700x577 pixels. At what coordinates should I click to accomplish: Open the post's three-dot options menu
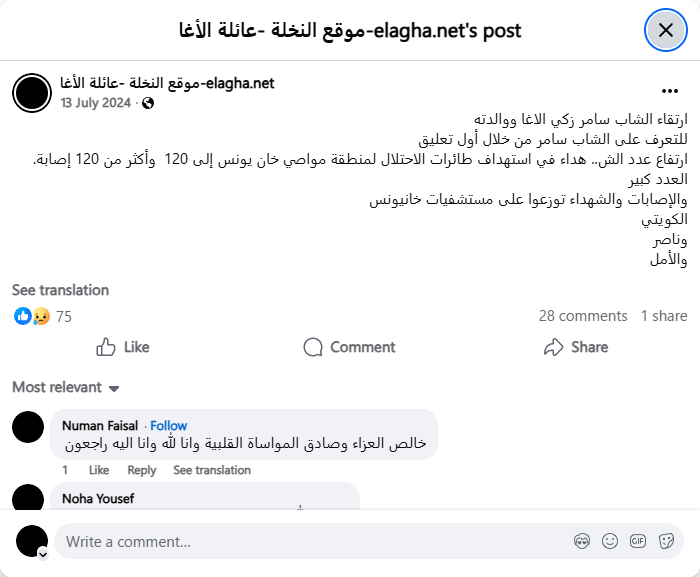669,90
